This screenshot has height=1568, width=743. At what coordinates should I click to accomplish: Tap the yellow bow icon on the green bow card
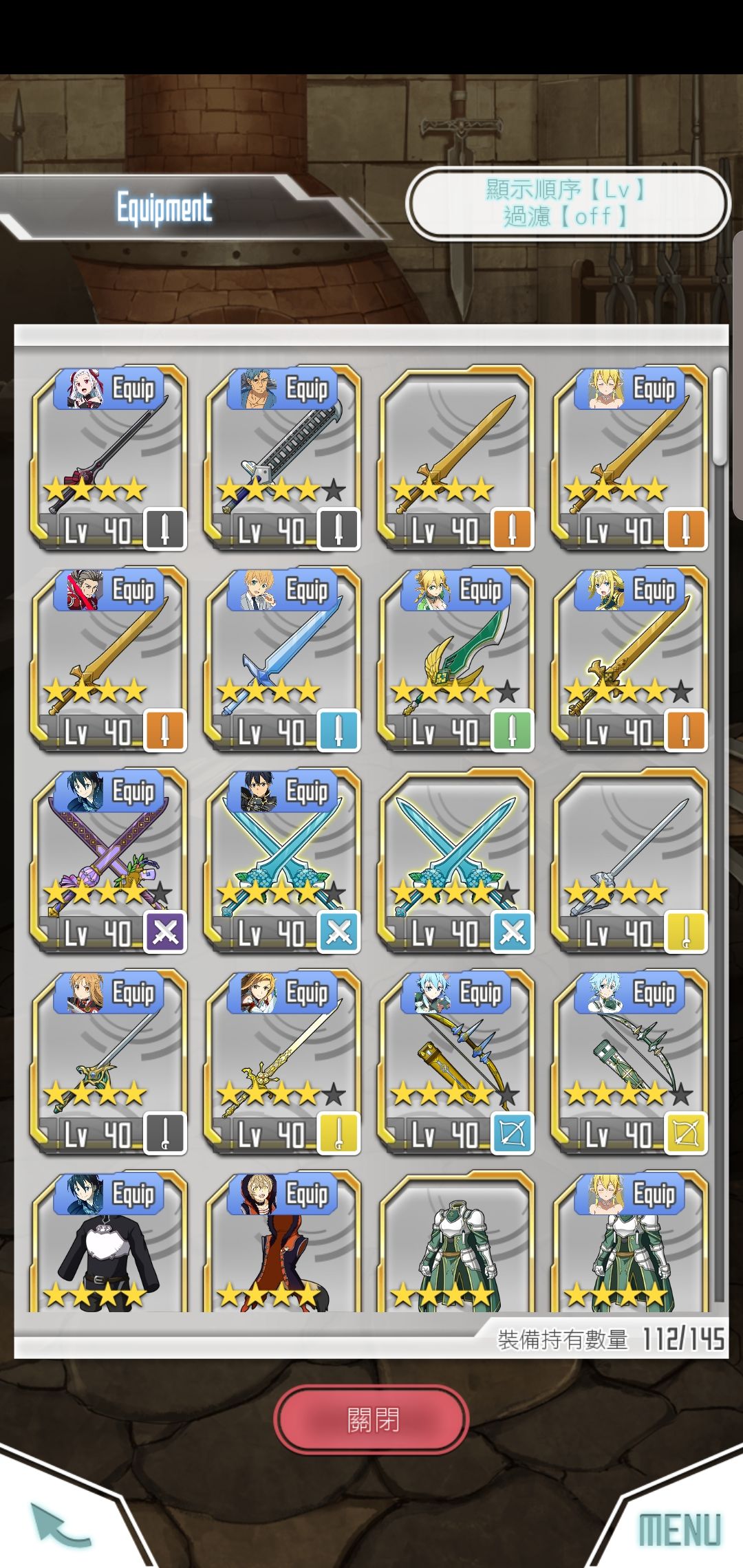tap(686, 1135)
